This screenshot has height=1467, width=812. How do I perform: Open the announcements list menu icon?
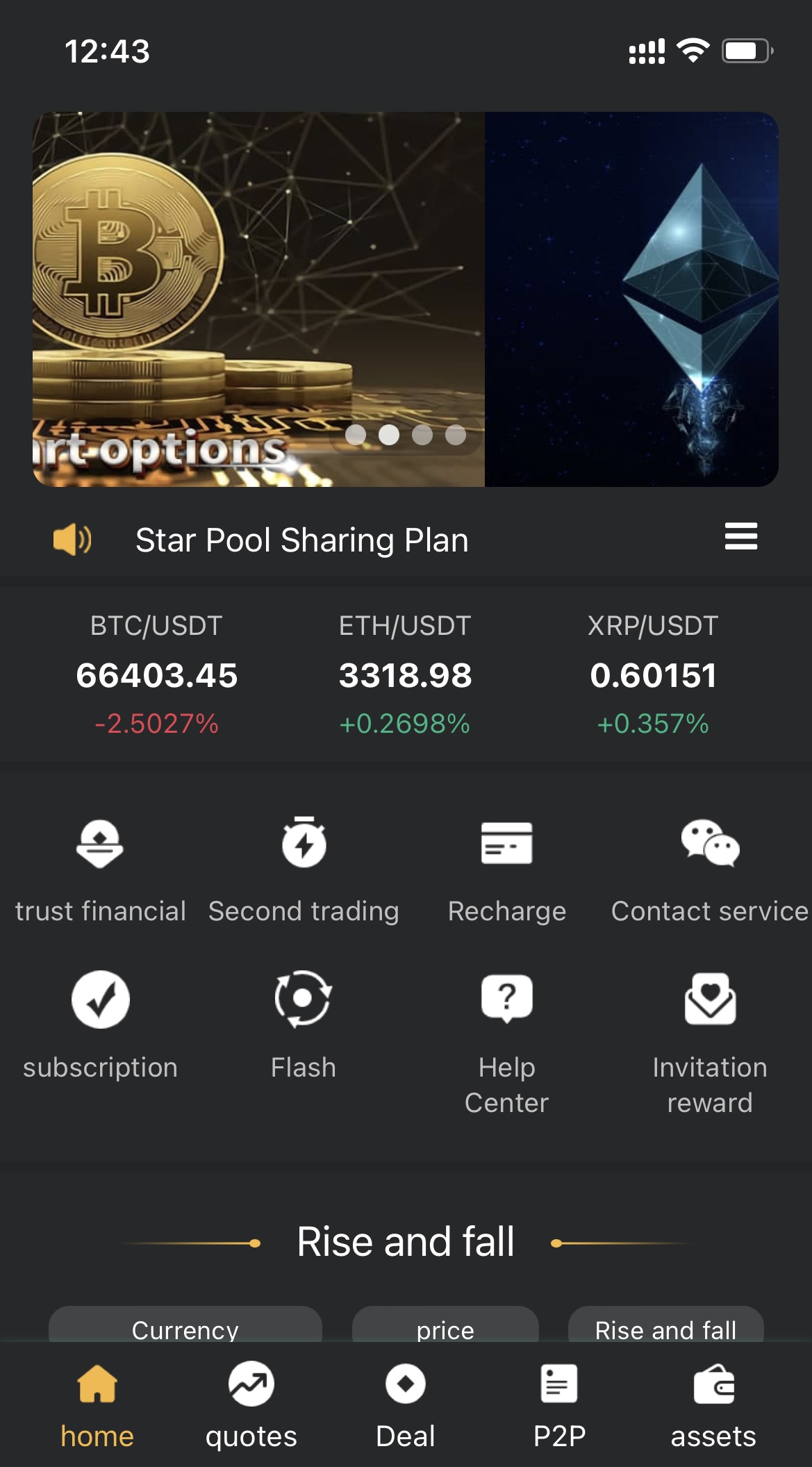[740, 537]
